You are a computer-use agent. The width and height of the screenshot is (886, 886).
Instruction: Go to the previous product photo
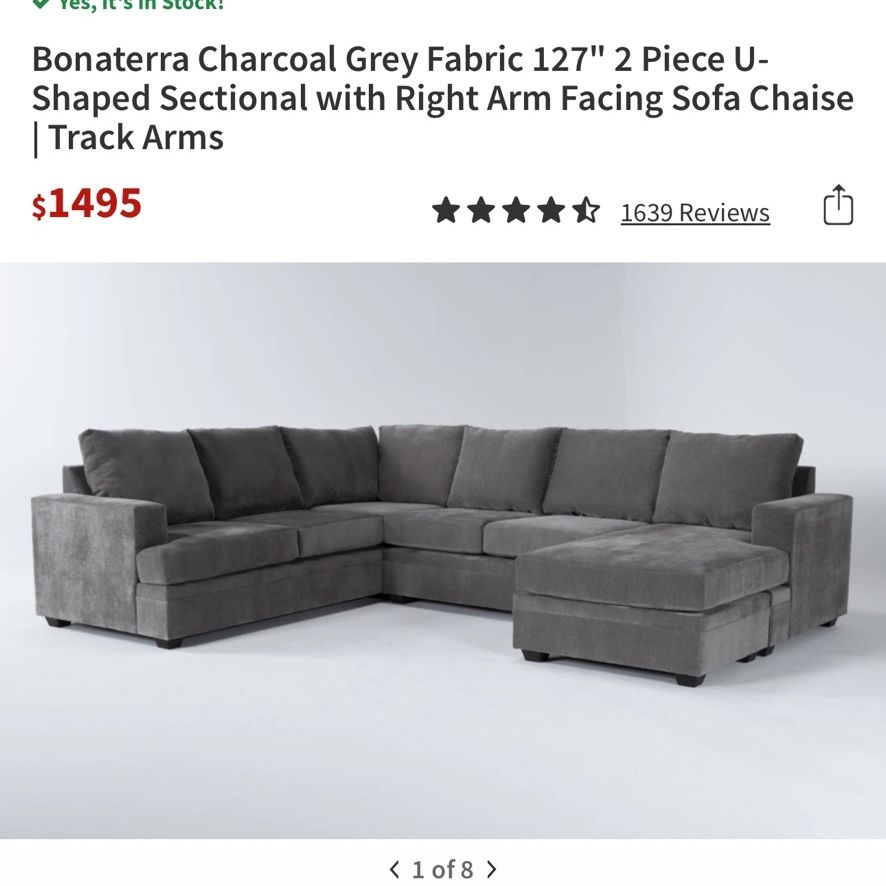tap(395, 869)
